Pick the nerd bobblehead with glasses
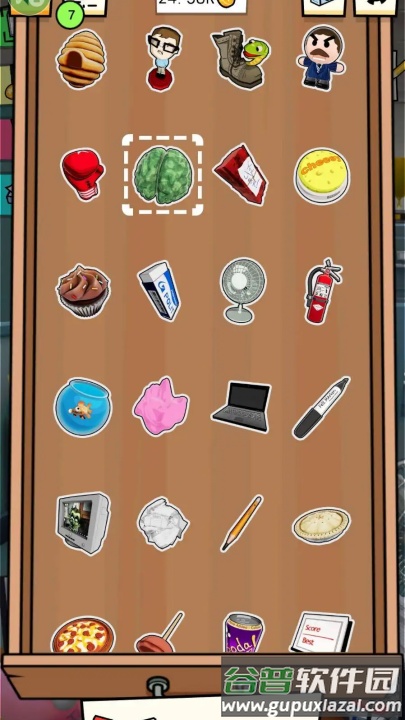 pyautogui.click(x=162, y=58)
